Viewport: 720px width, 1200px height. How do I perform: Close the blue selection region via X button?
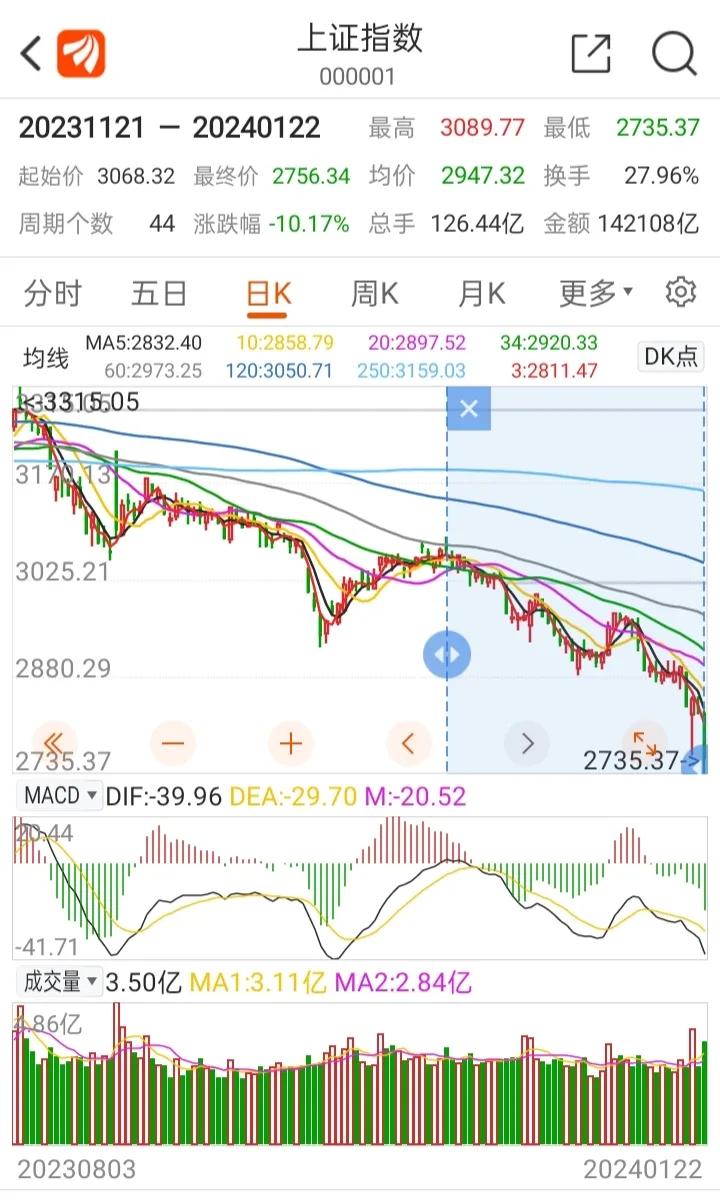(467, 408)
